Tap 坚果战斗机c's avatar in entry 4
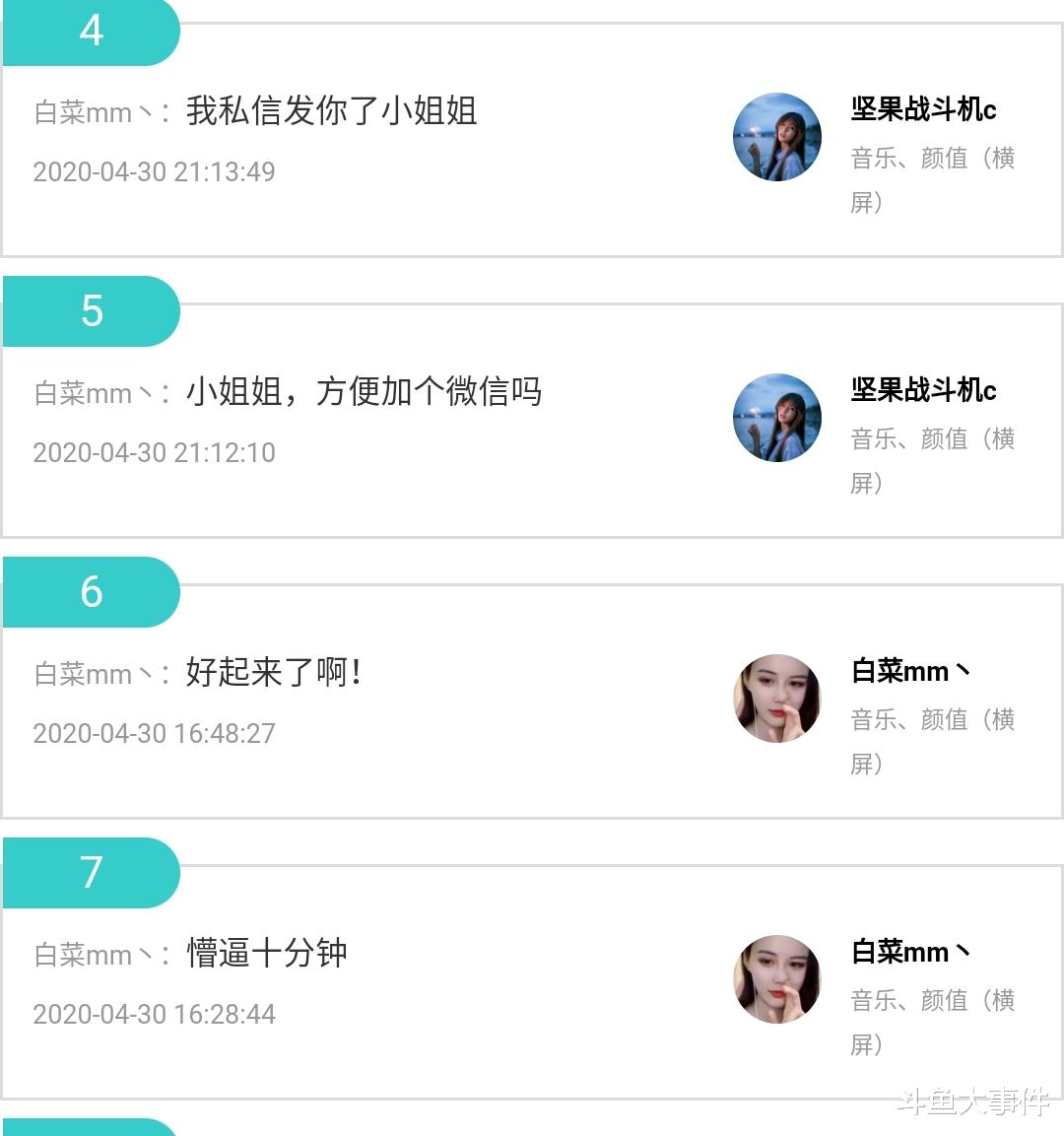This screenshot has width=1064, height=1136. tap(777, 137)
